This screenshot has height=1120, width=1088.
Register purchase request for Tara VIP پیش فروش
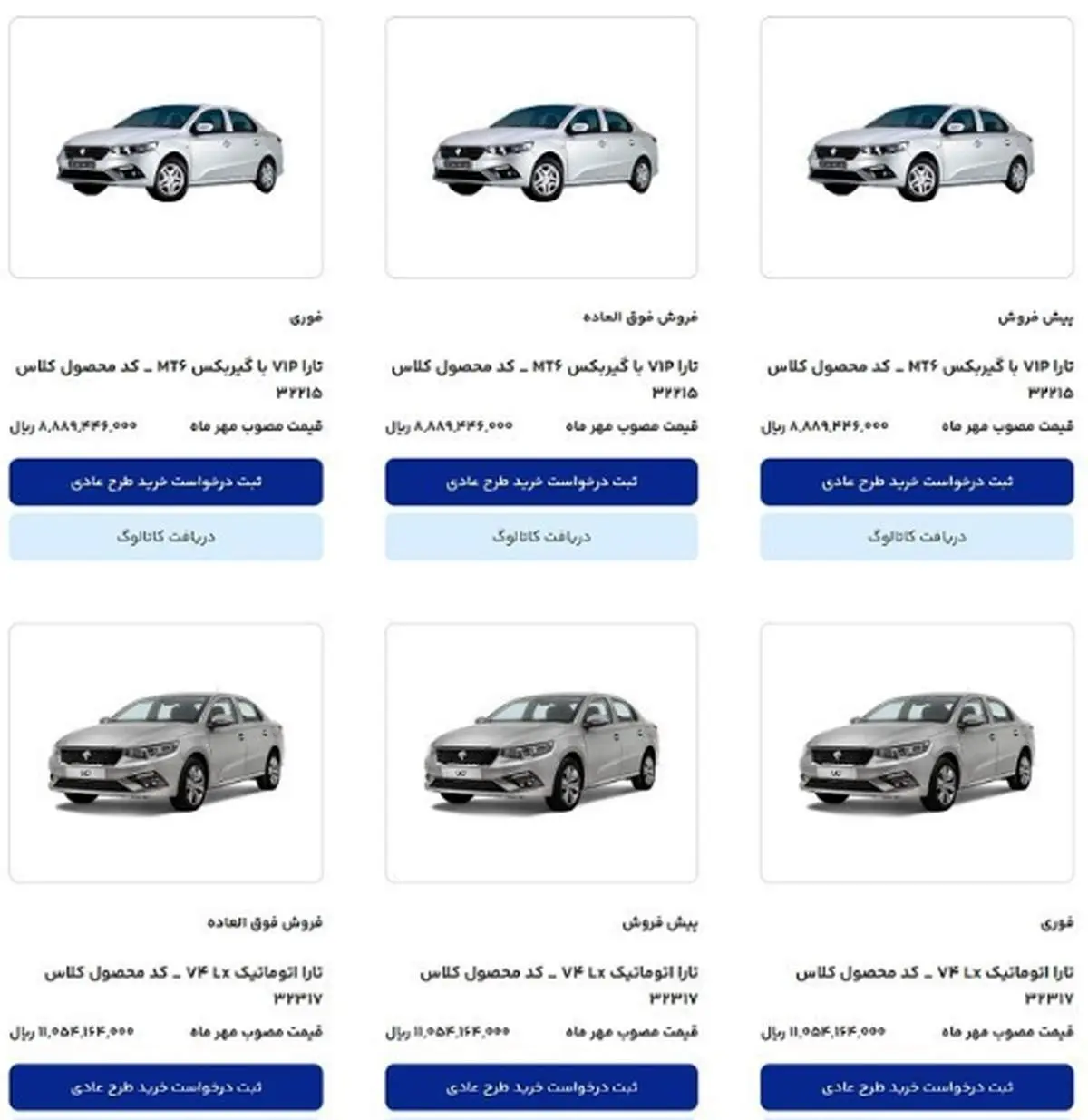[x=917, y=482]
